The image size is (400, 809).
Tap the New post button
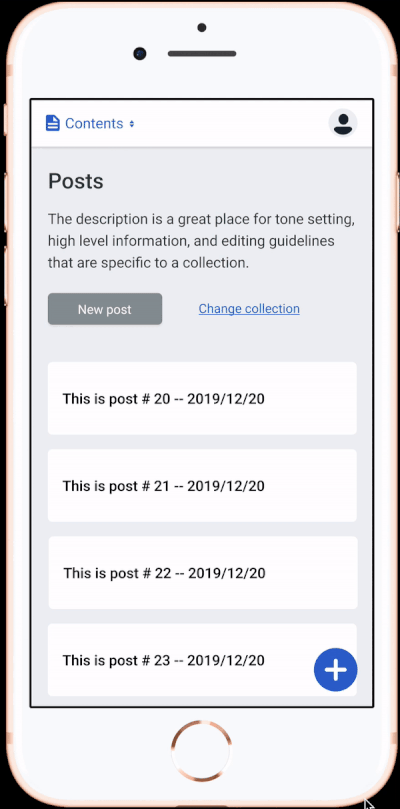tap(105, 309)
